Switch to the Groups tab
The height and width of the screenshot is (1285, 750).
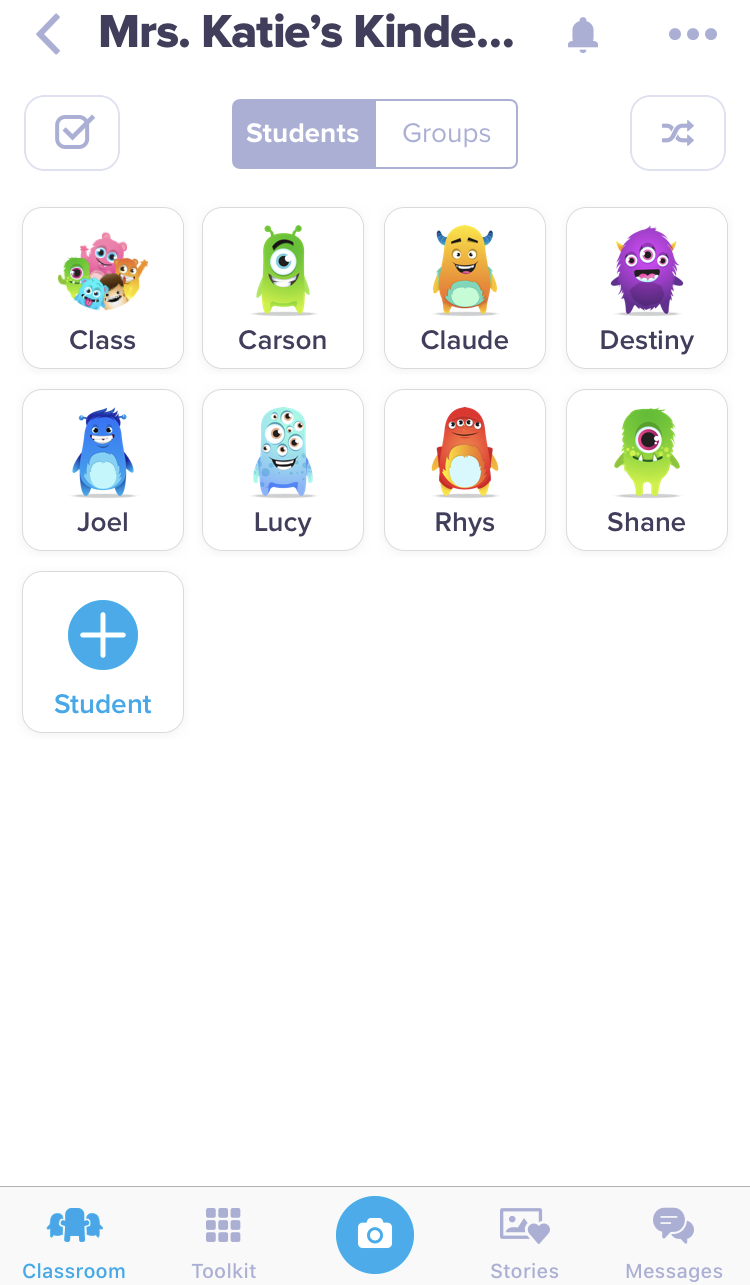[x=446, y=133]
